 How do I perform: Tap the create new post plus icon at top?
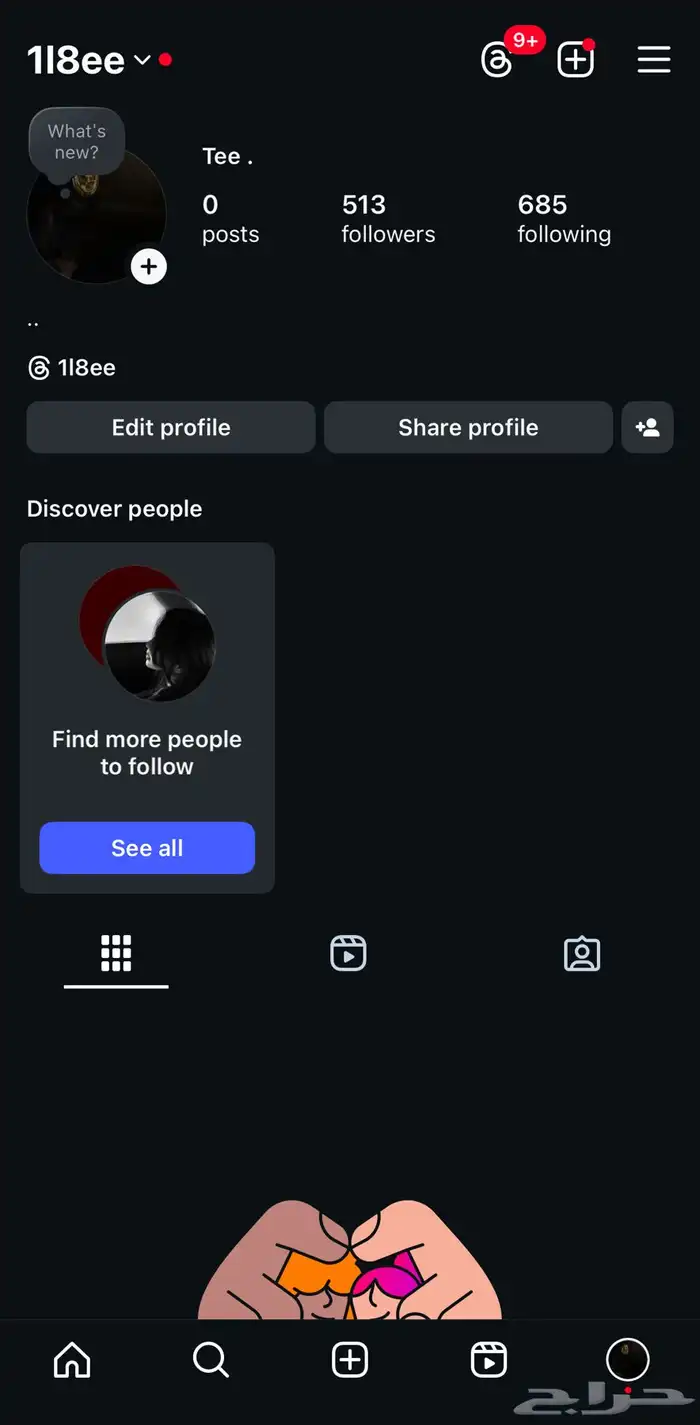pyautogui.click(x=575, y=60)
